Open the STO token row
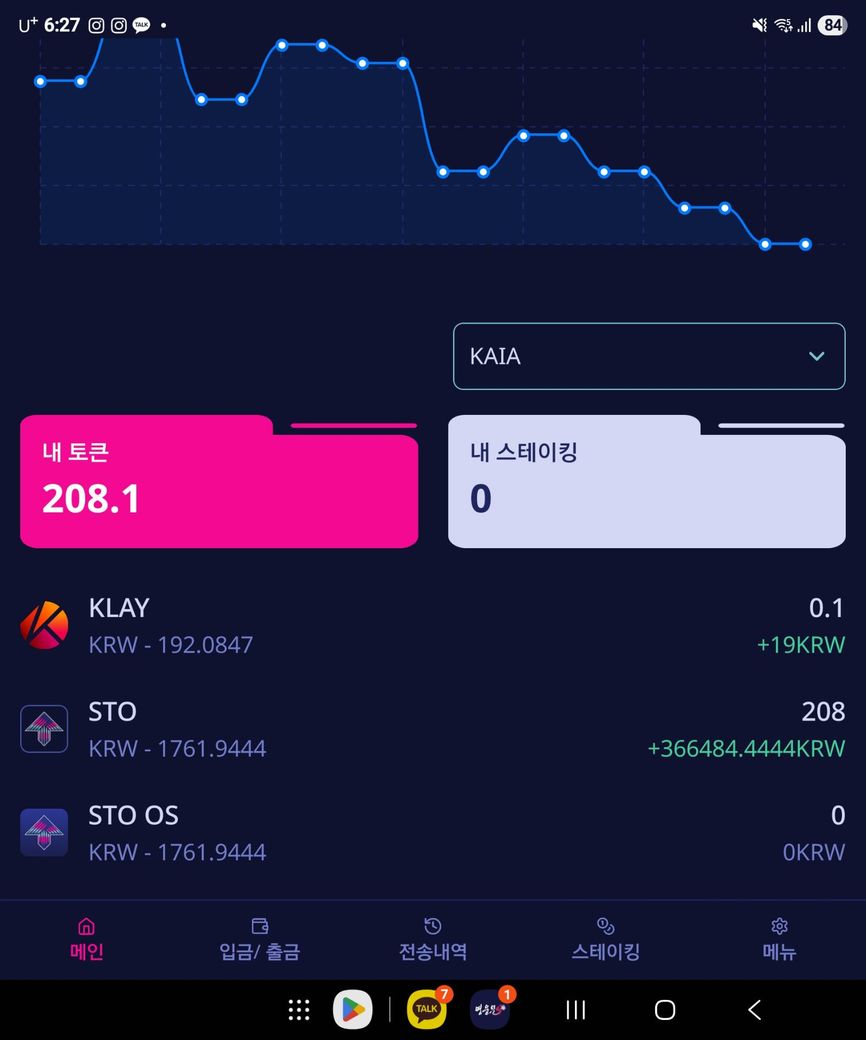Viewport: 866px width, 1040px height. [432, 729]
